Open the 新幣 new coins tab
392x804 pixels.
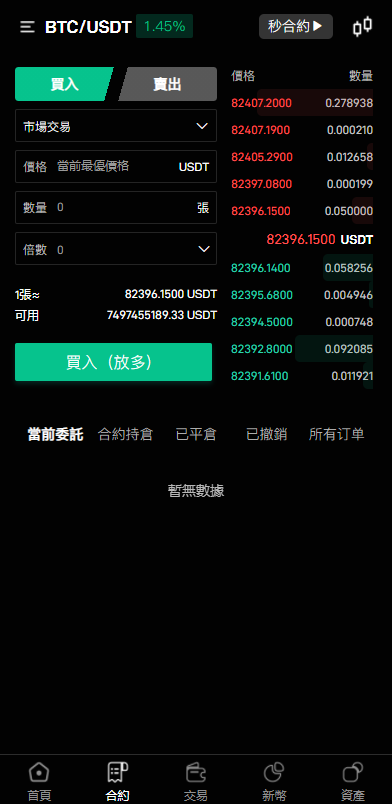point(274,781)
